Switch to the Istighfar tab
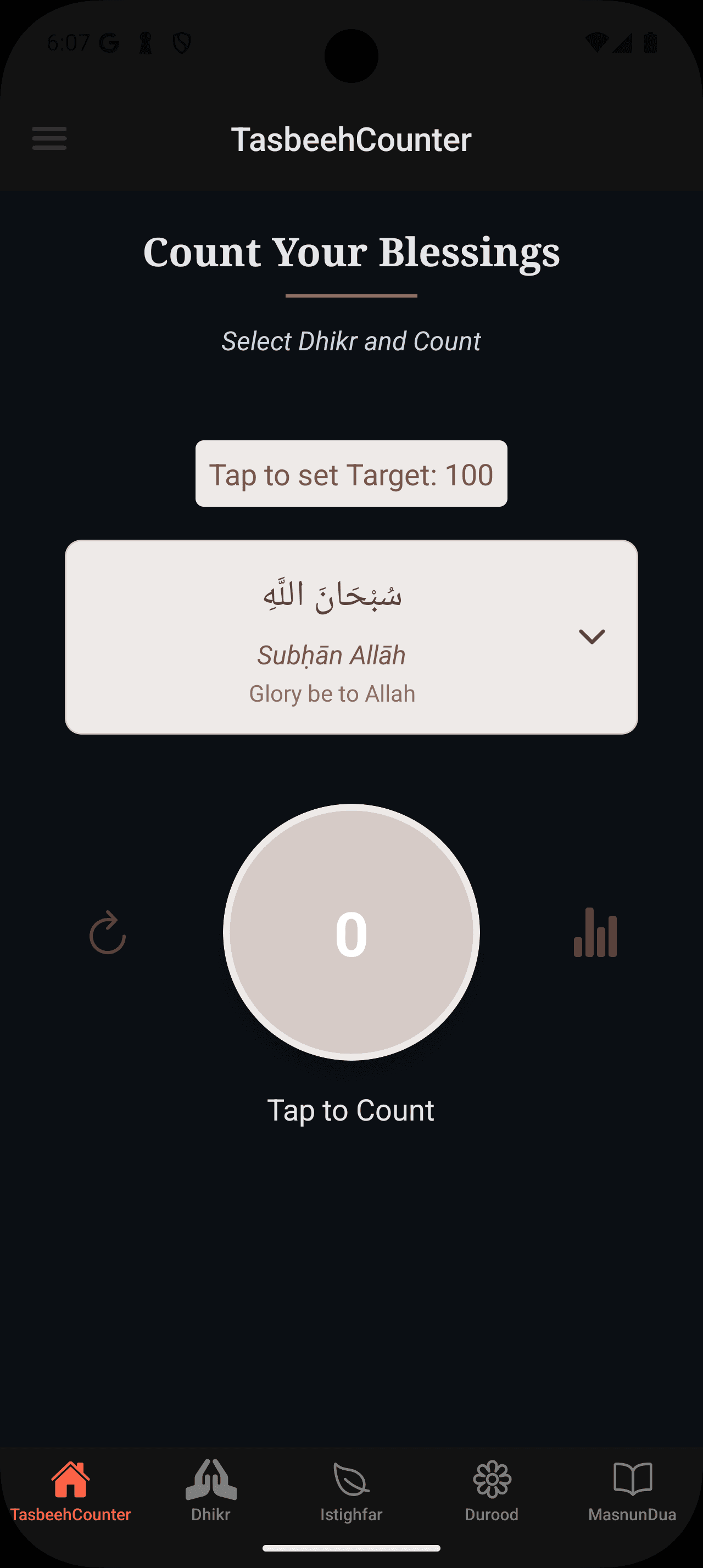The width and height of the screenshot is (703, 1568). pos(351,1491)
